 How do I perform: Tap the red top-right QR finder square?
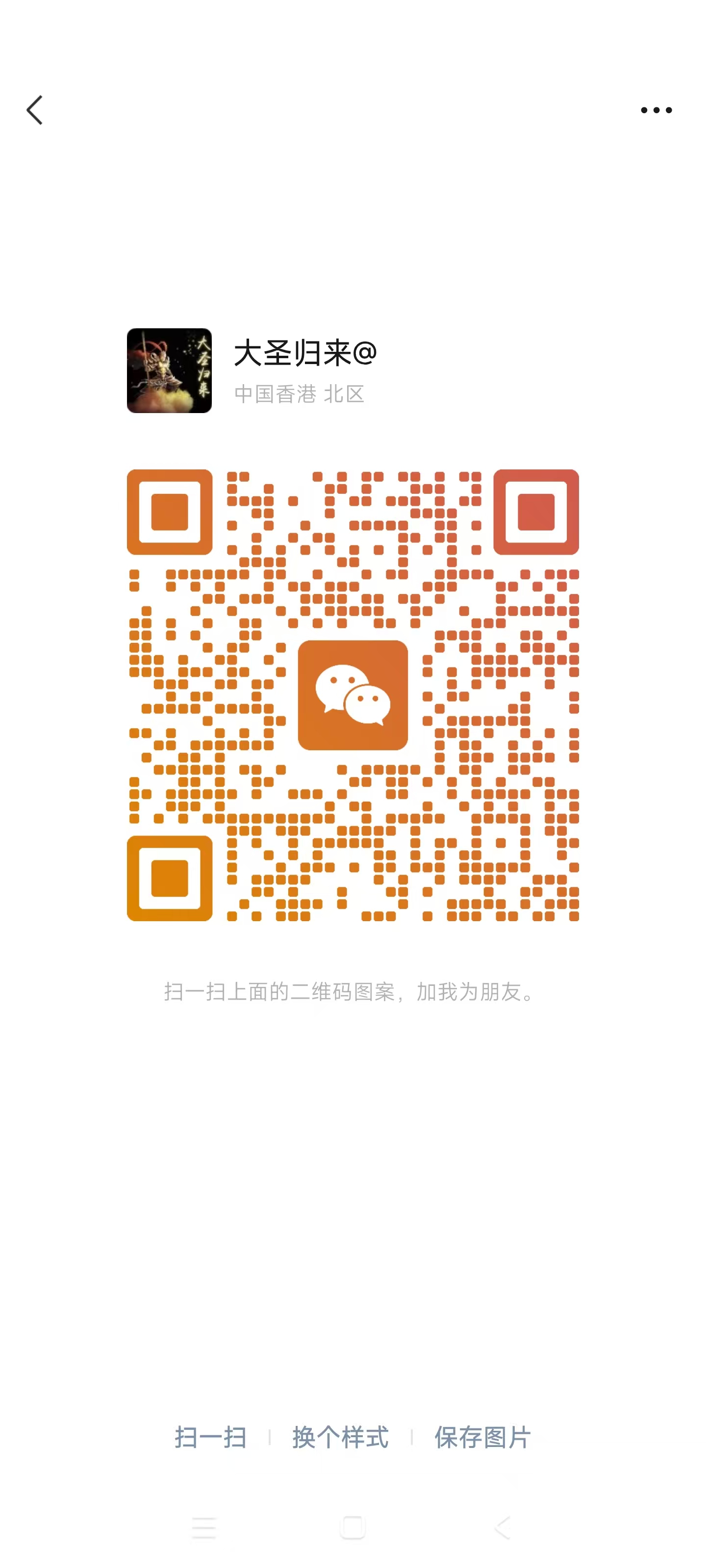pos(535,513)
